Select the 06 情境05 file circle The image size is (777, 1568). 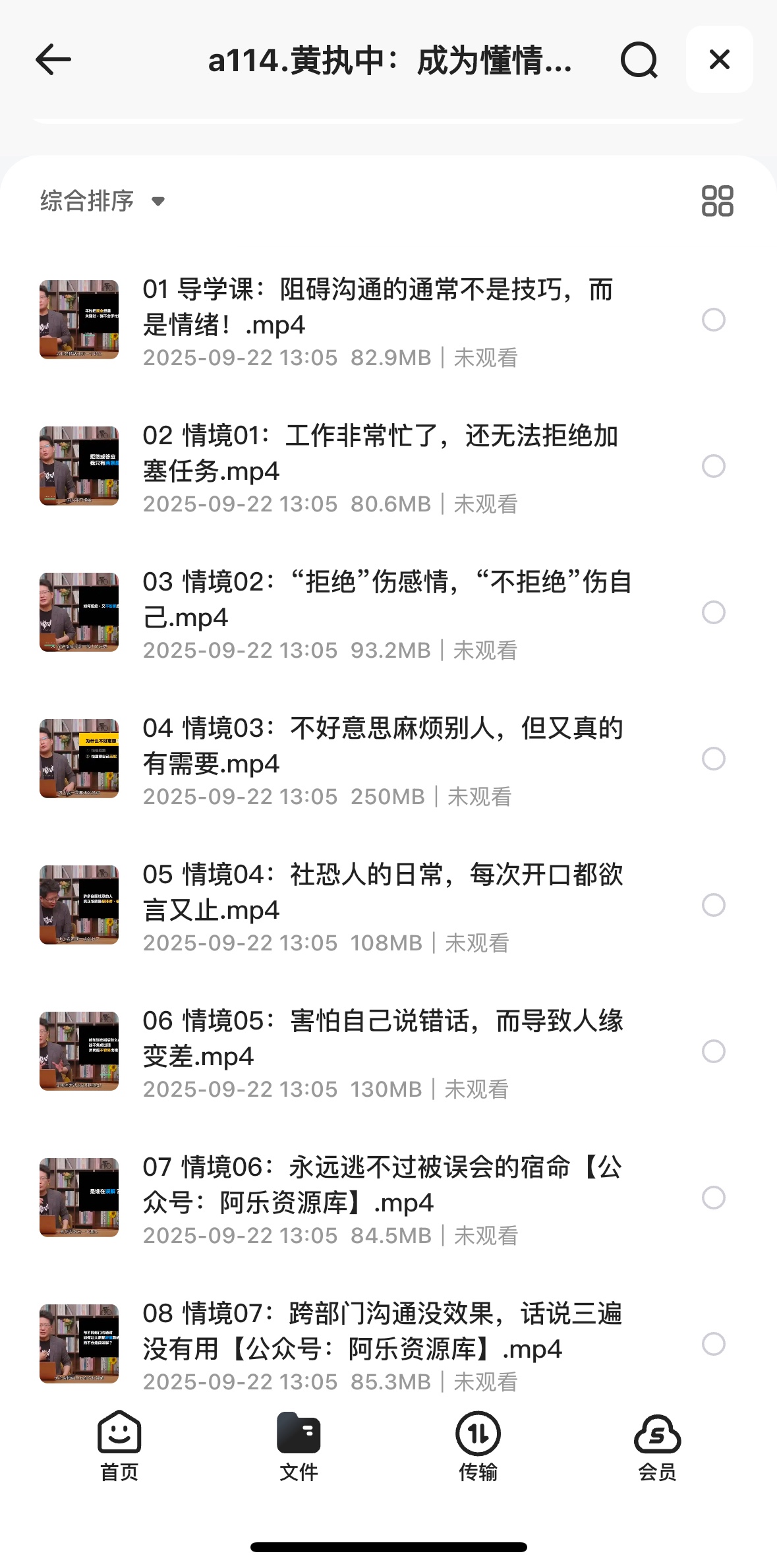coord(713,1052)
